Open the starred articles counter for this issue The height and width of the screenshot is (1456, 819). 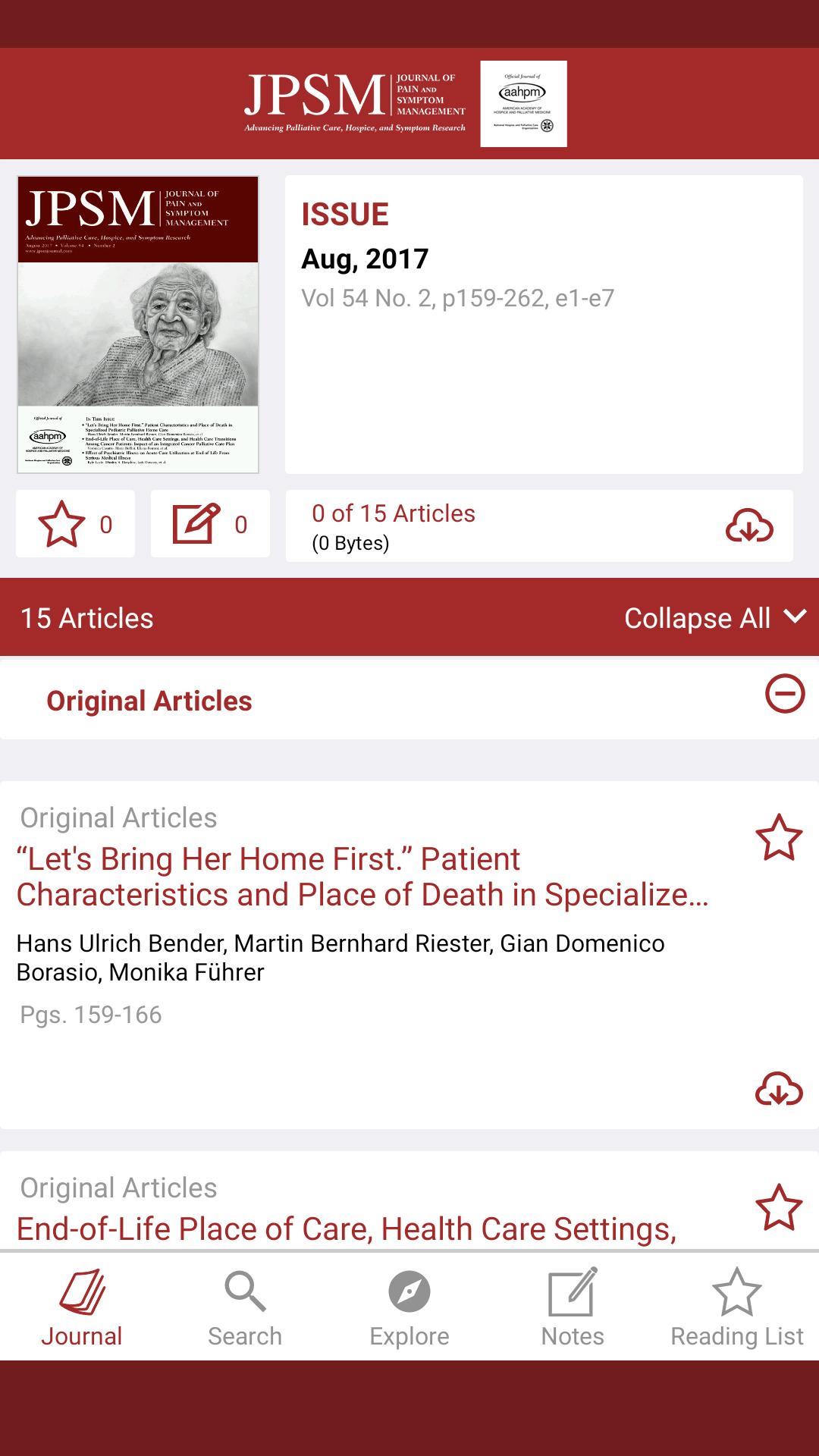(x=75, y=524)
